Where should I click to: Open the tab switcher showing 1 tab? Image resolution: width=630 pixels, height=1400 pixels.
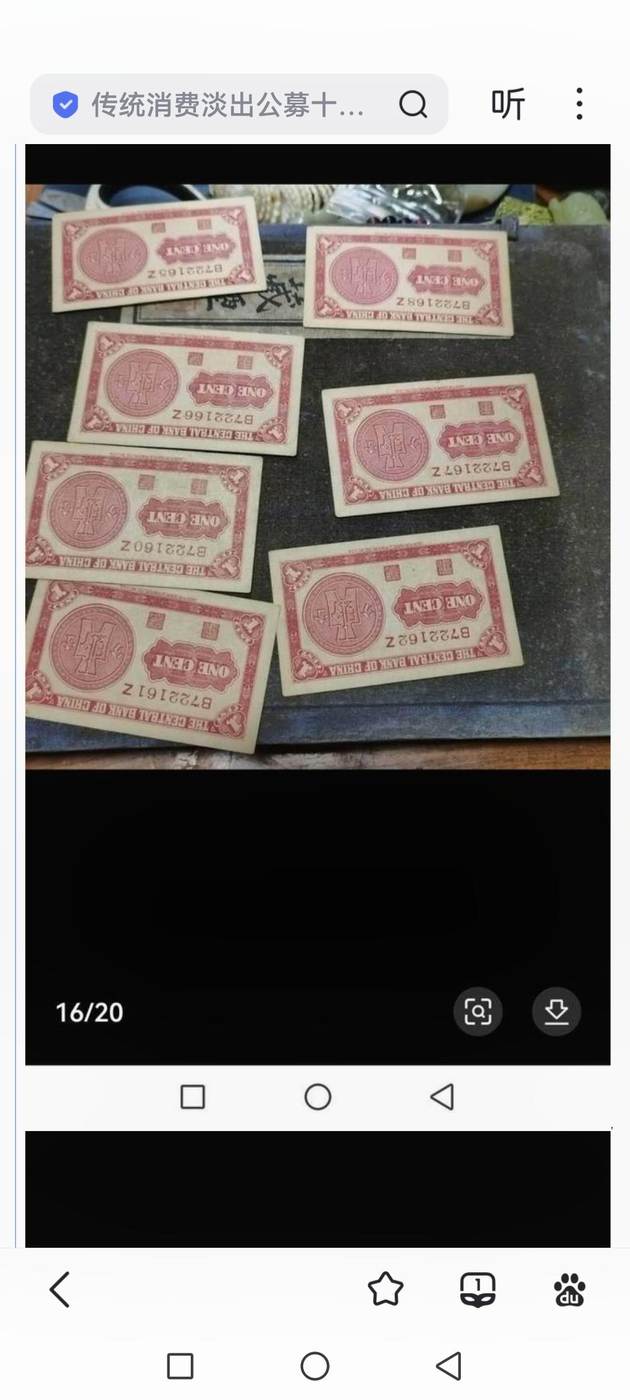tap(478, 1290)
